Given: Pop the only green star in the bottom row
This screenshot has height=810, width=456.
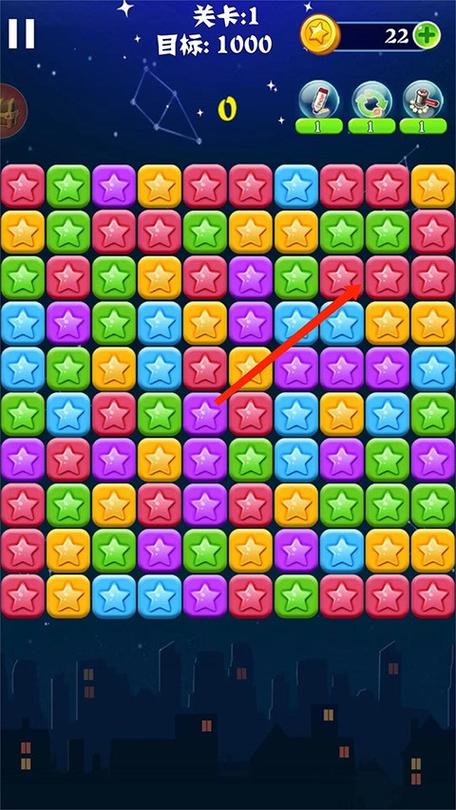Looking at the screenshot, I should (x=296, y=597).
